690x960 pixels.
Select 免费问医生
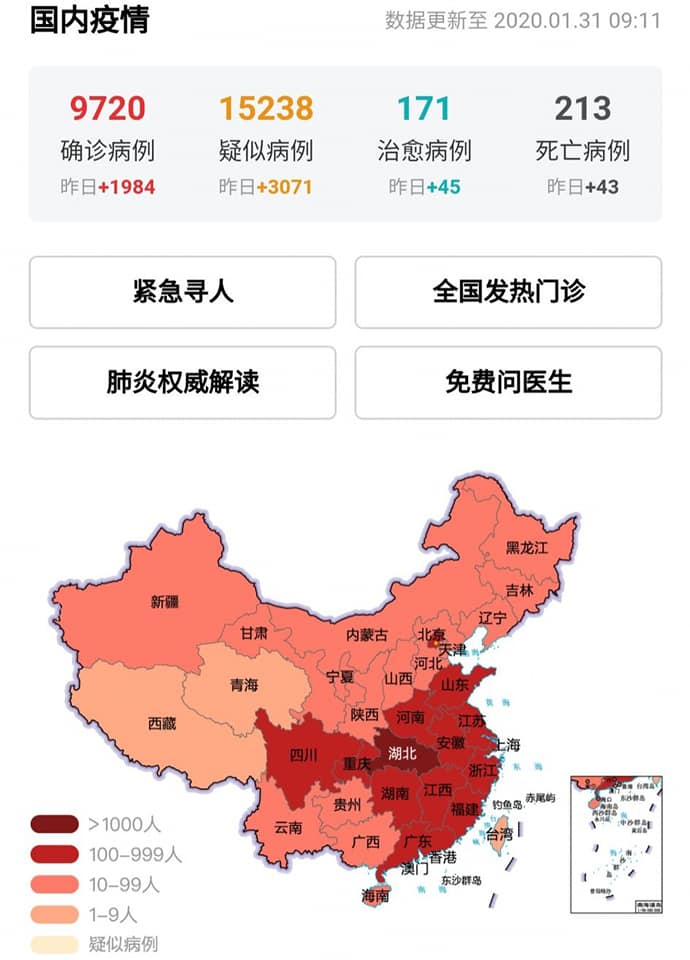pos(508,383)
